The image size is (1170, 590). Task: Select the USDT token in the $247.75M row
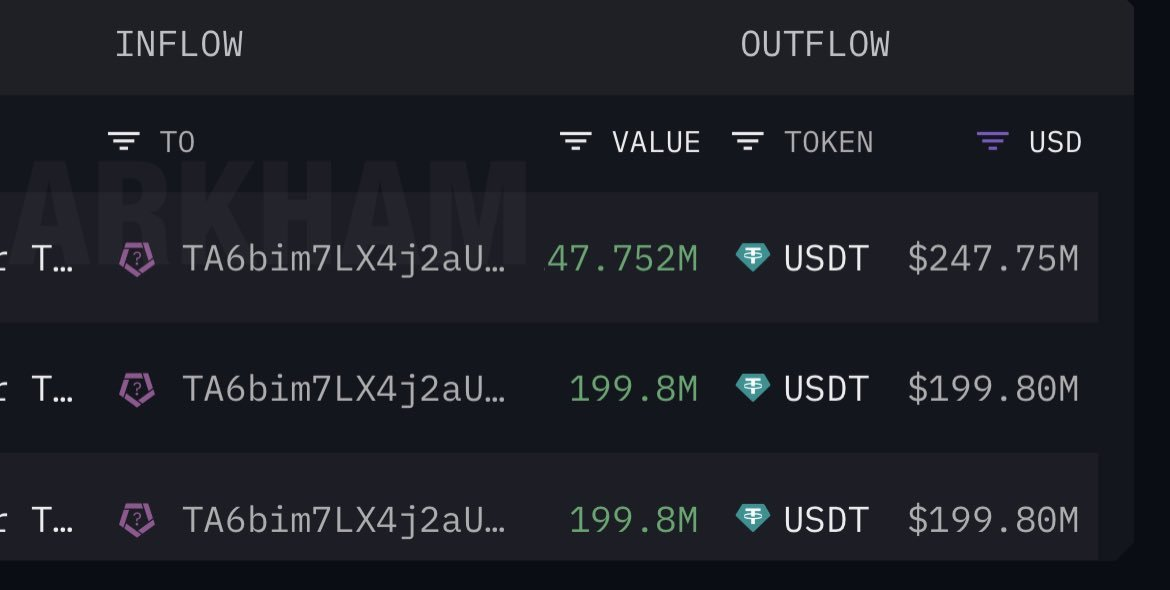click(825, 259)
